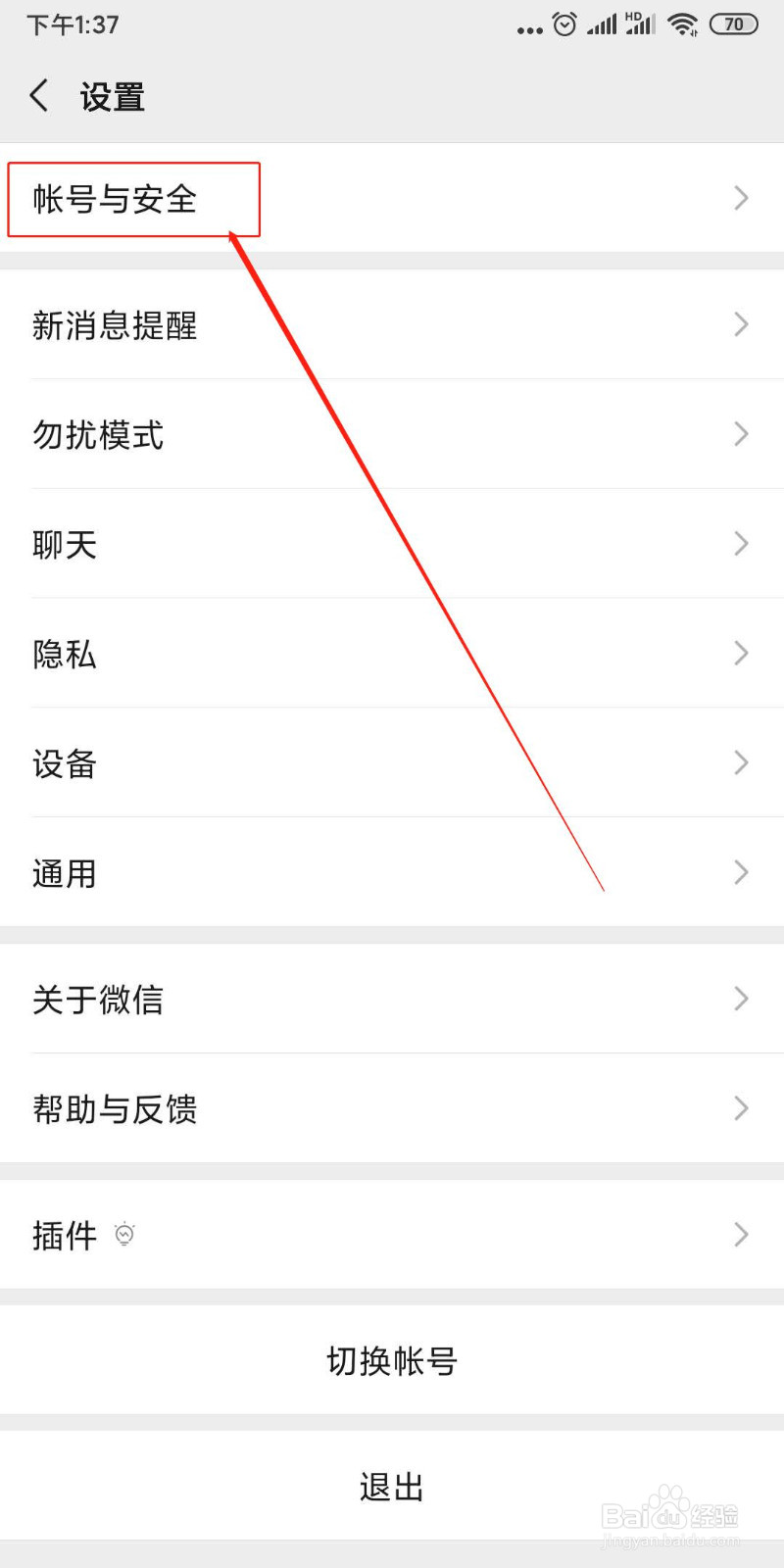This screenshot has width=784, height=1568.
Task: Open 帮助与反馈 help and feedback
Action: [x=115, y=1108]
